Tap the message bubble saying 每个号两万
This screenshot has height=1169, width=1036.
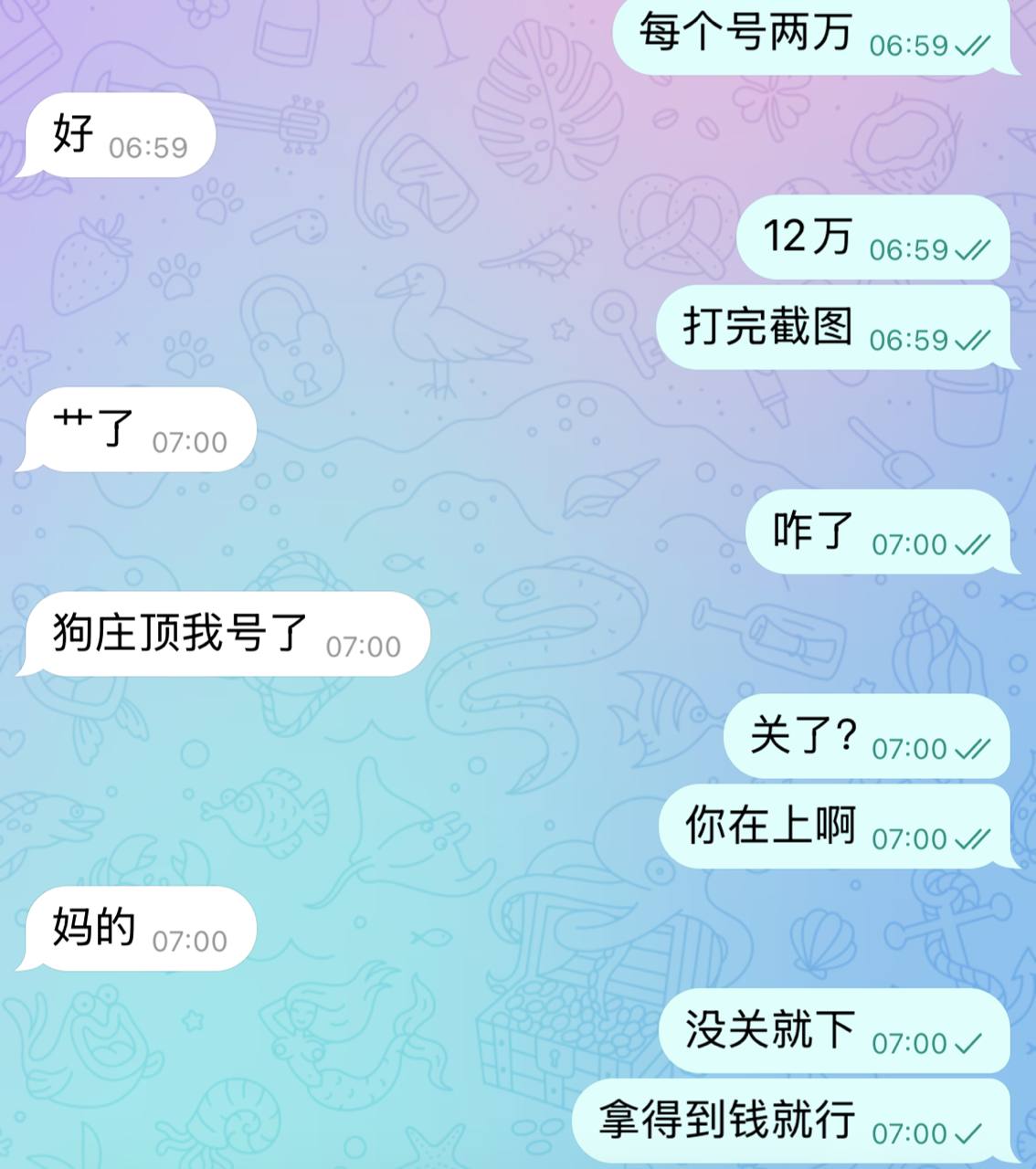click(813, 35)
